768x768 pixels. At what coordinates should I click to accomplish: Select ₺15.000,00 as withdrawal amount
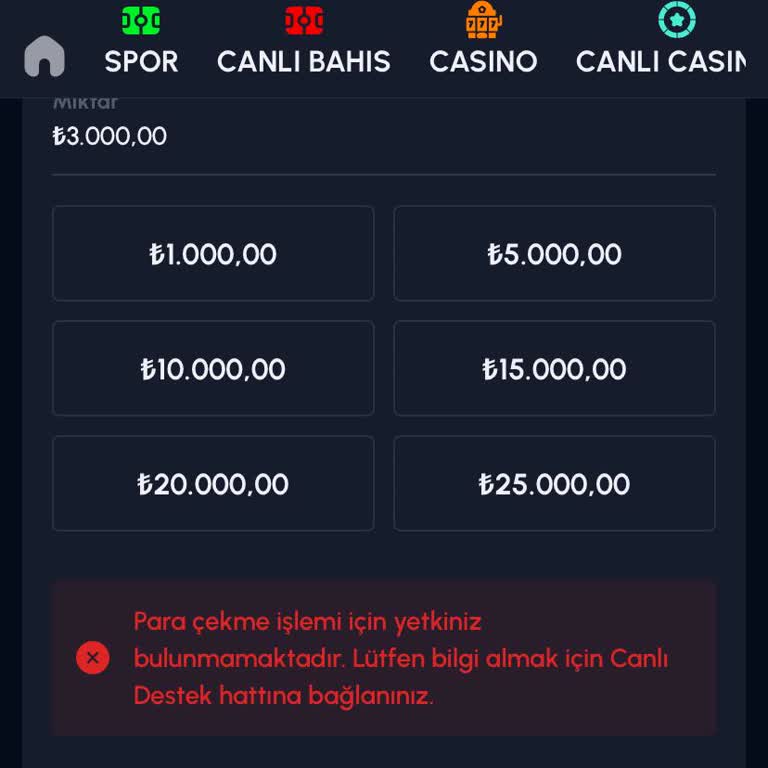[554, 369]
